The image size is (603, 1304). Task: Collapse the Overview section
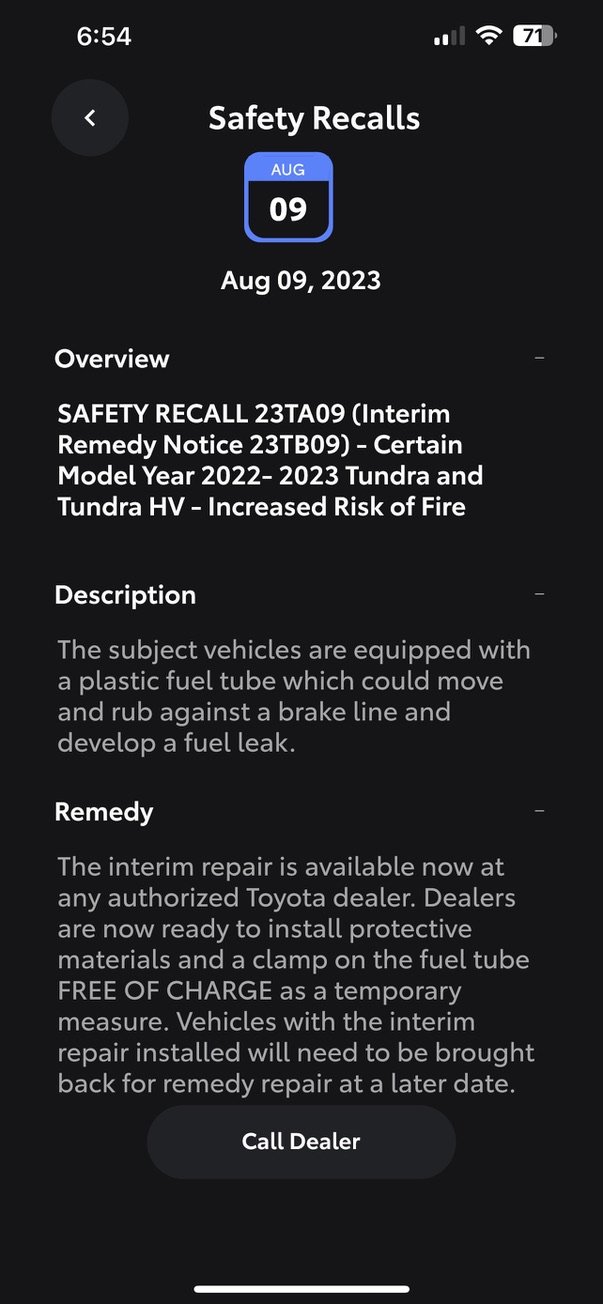pos(539,357)
